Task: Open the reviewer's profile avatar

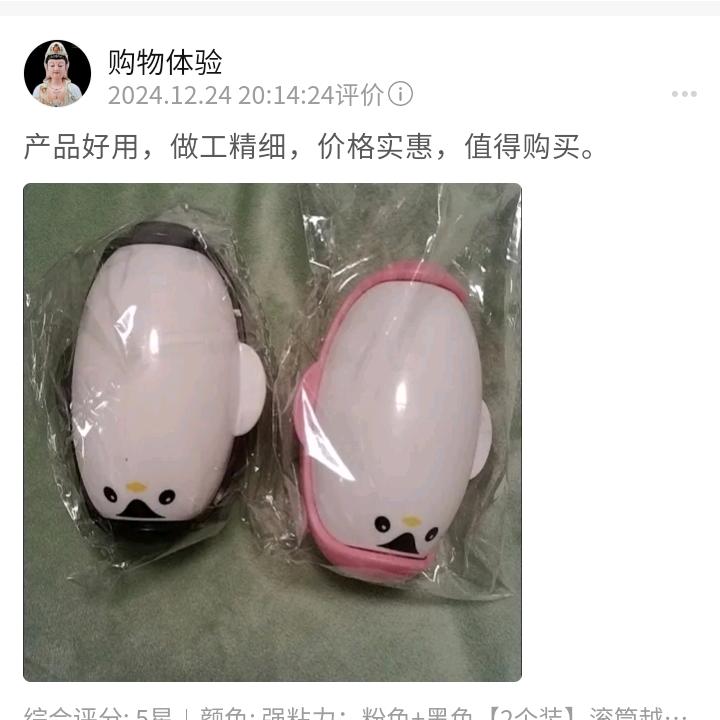Action: click(57, 73)
